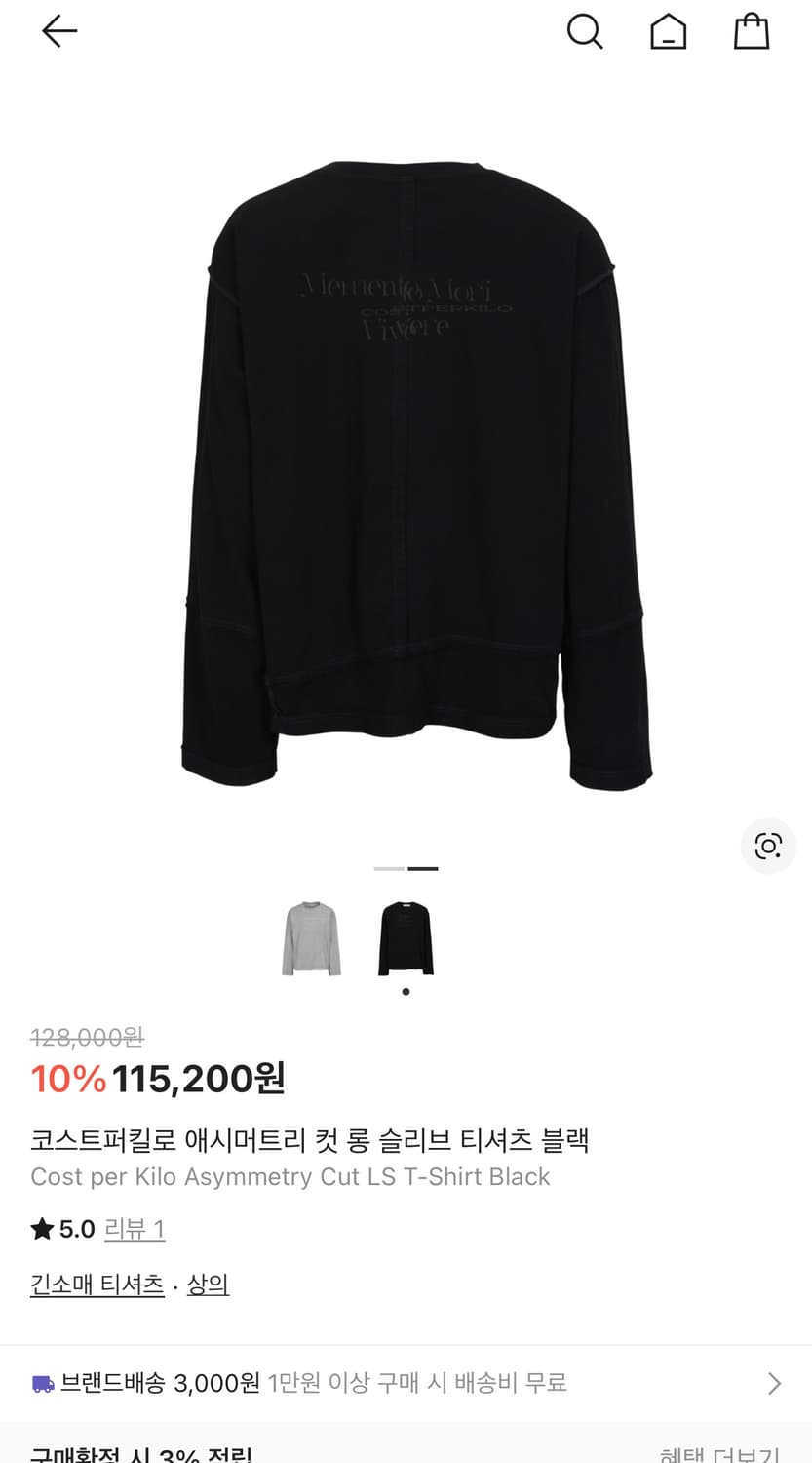Open the camera image-search icon
The image size is (812, 1463).
(768, 847)
